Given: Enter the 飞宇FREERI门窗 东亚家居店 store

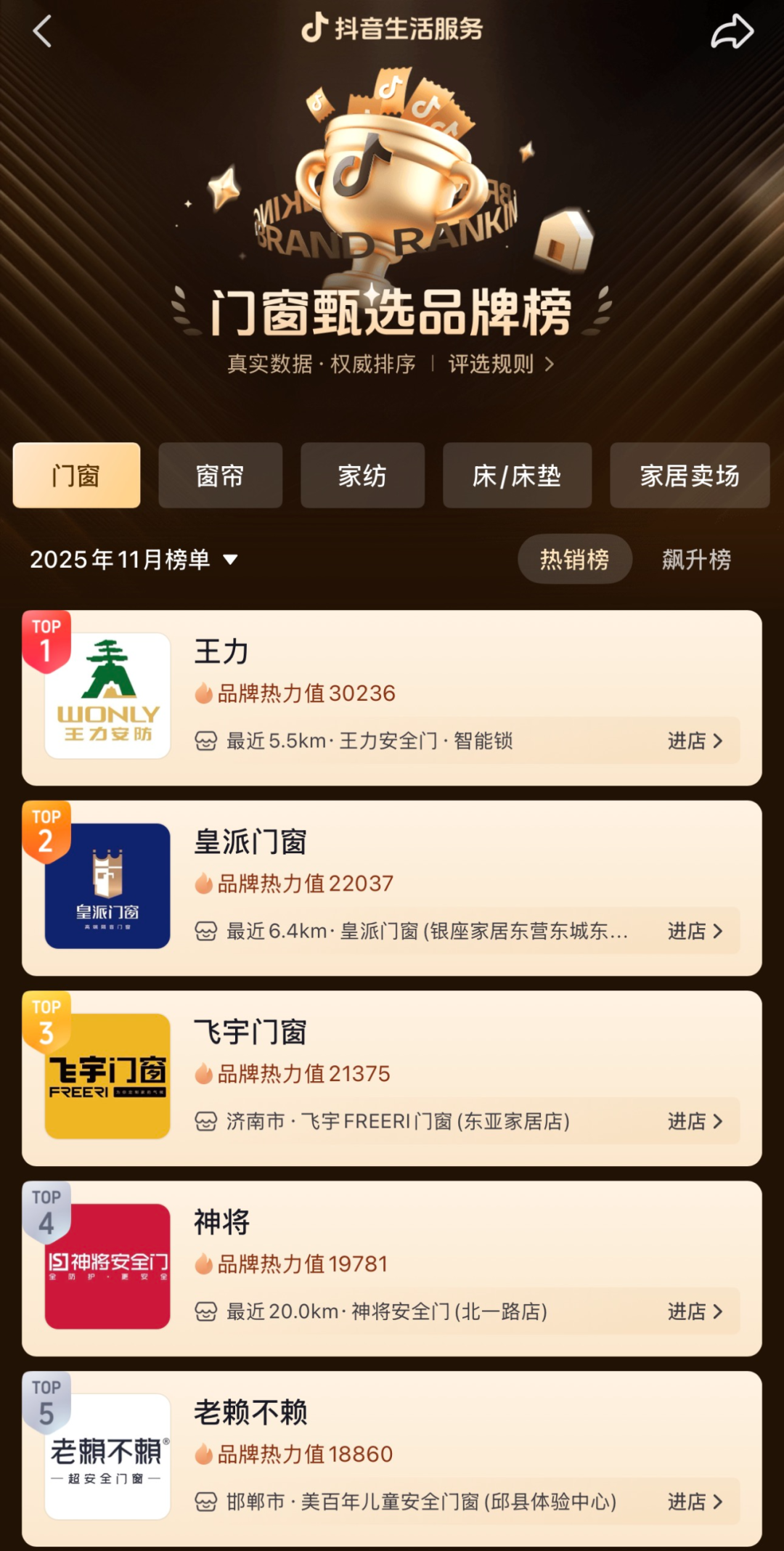Looking at the screenshot, I should (x=694, y=1121).
